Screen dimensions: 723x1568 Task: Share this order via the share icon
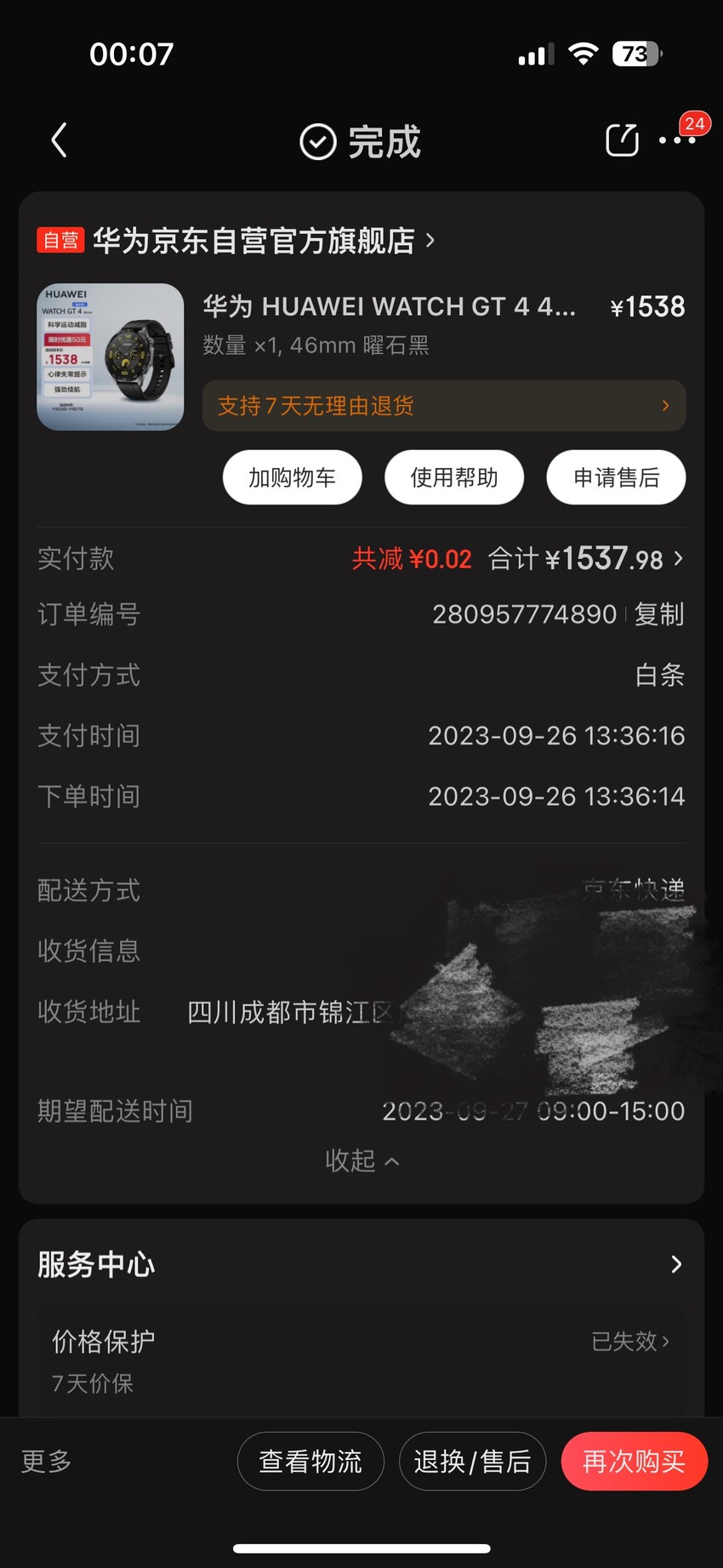622,140
